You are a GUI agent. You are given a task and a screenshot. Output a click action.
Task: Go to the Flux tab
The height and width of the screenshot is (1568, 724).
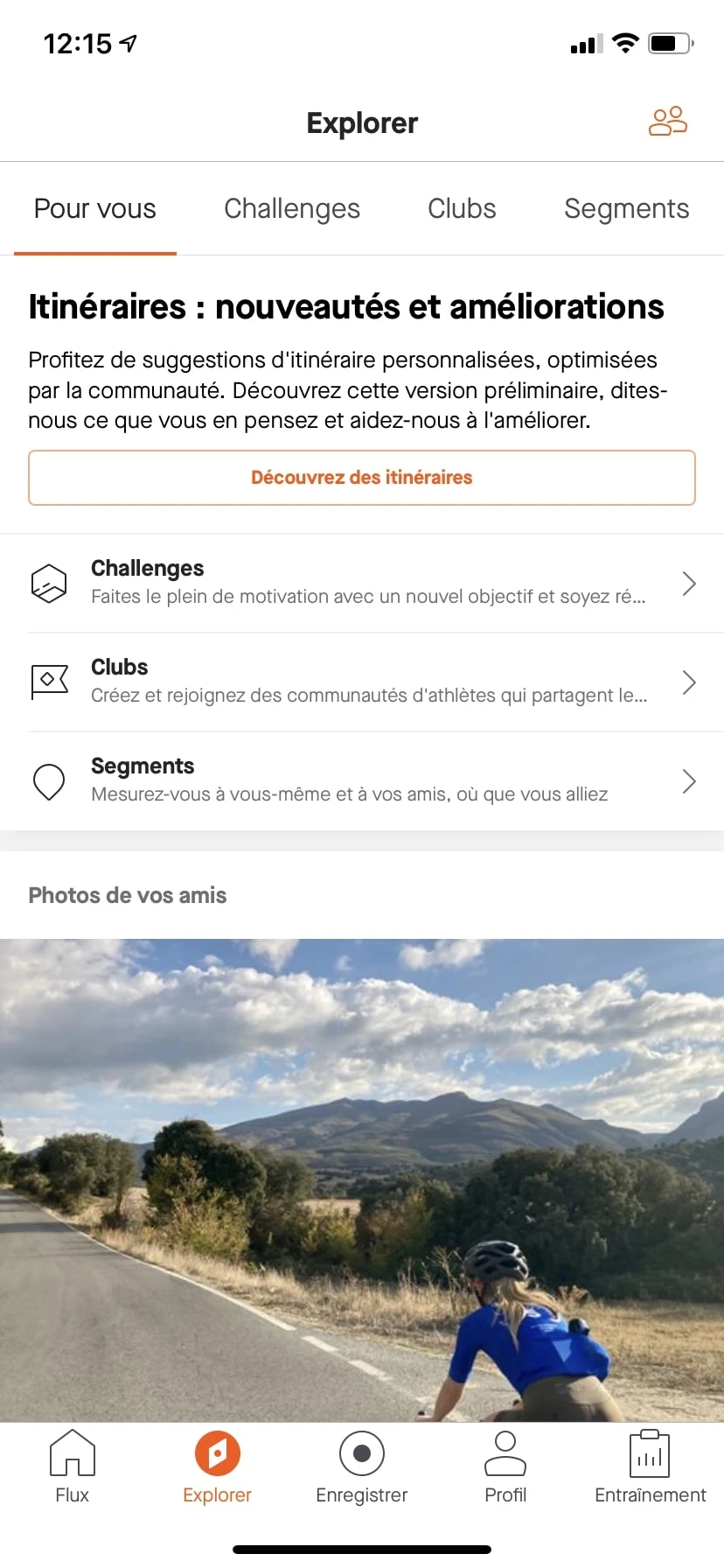pos(73,1466)
